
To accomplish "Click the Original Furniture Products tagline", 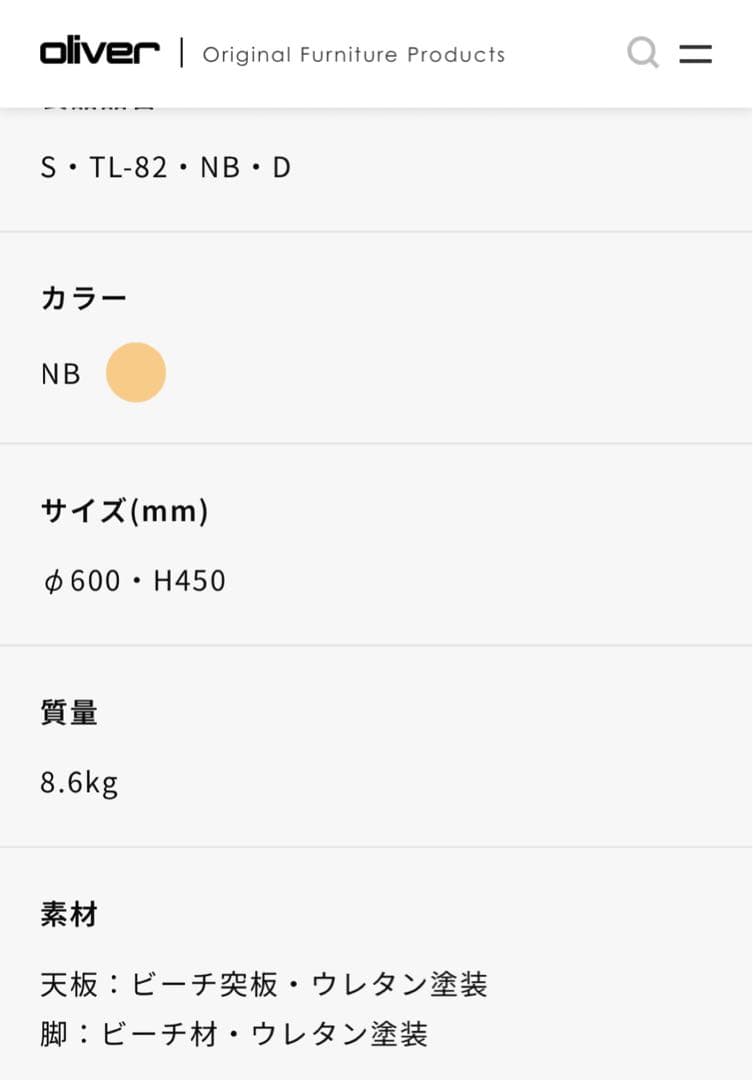I will (355, 54).
